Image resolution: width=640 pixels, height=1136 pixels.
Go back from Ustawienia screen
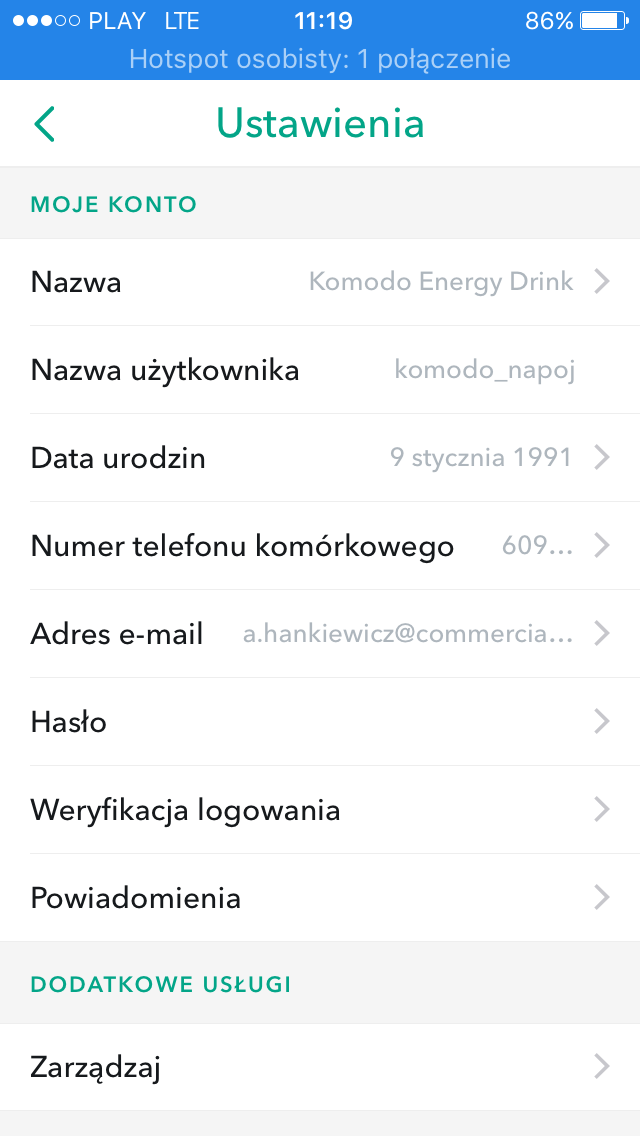coord(44,124)
